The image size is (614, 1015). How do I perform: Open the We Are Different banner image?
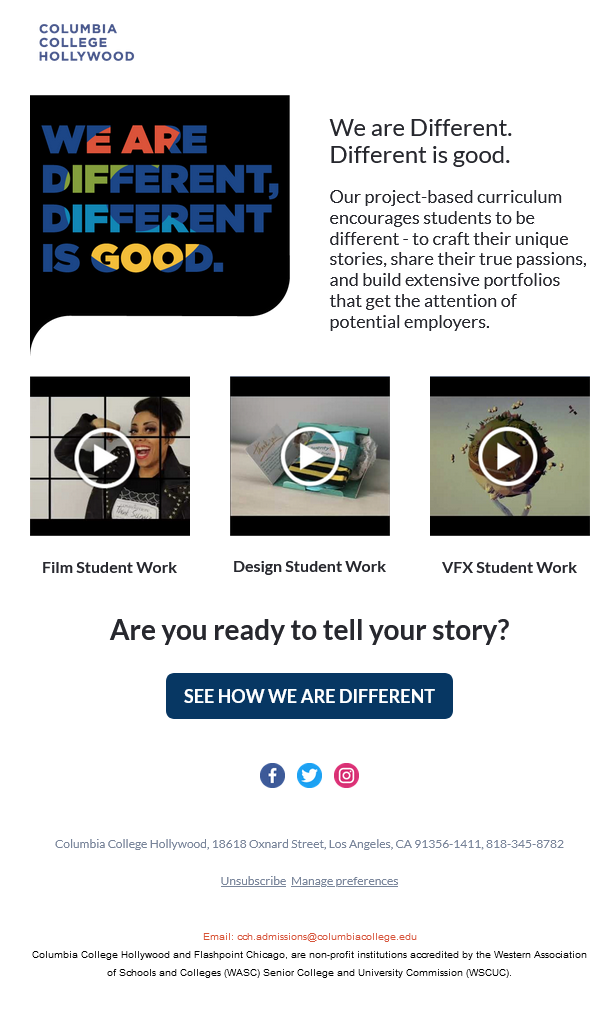[x=160, y=225]
